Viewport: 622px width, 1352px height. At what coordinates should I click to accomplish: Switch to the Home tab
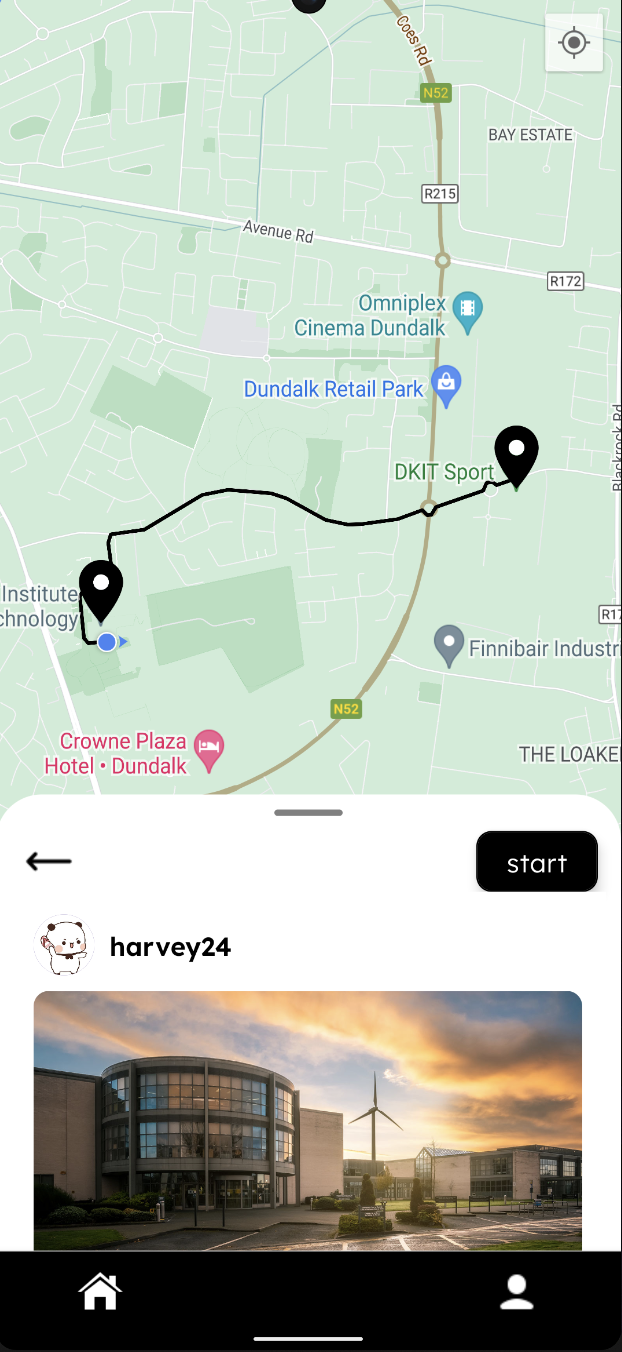pyautogui.click(x=100, y=1292)
